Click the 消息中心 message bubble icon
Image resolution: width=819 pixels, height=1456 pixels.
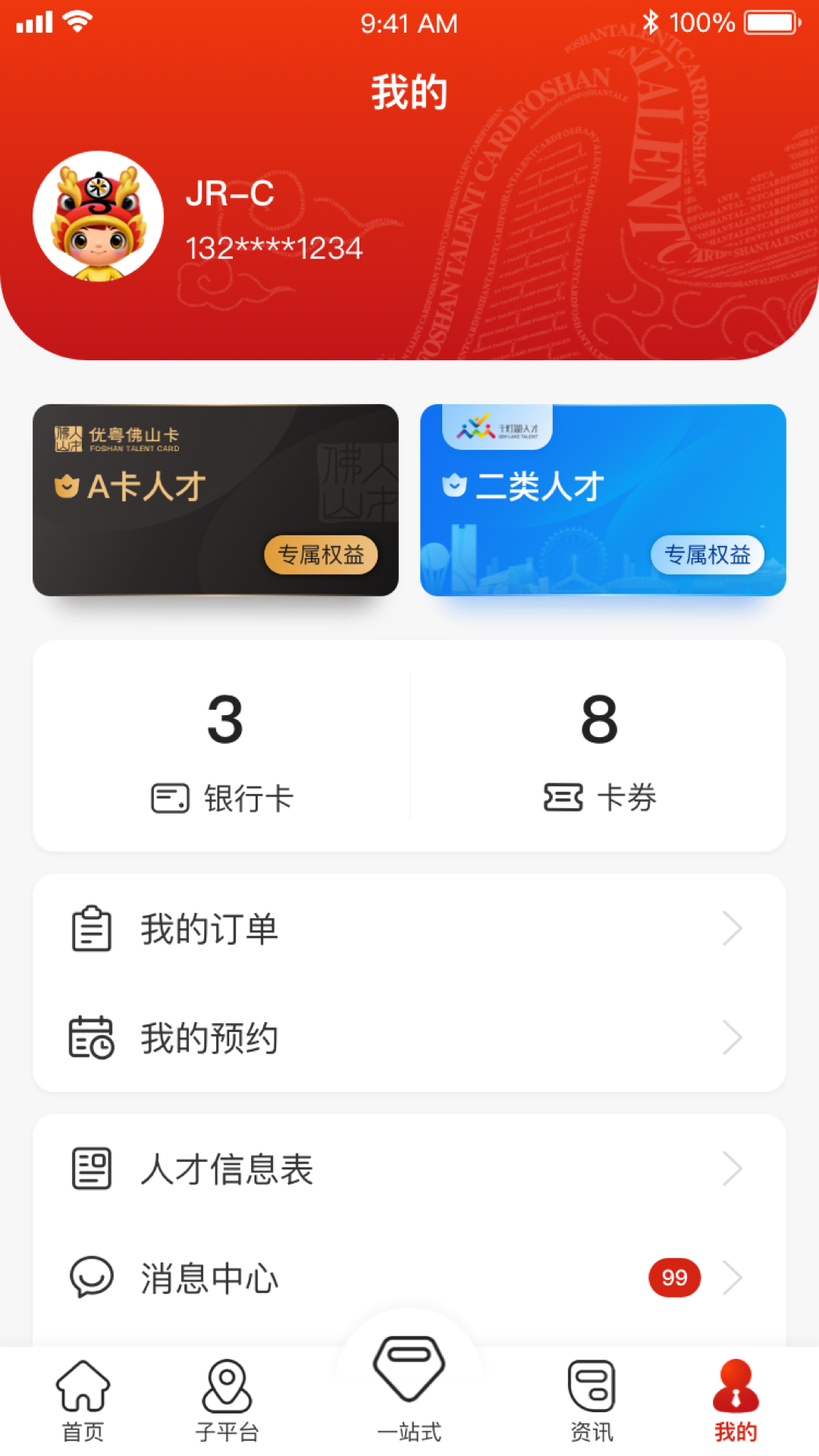(x=91, y=1278)
